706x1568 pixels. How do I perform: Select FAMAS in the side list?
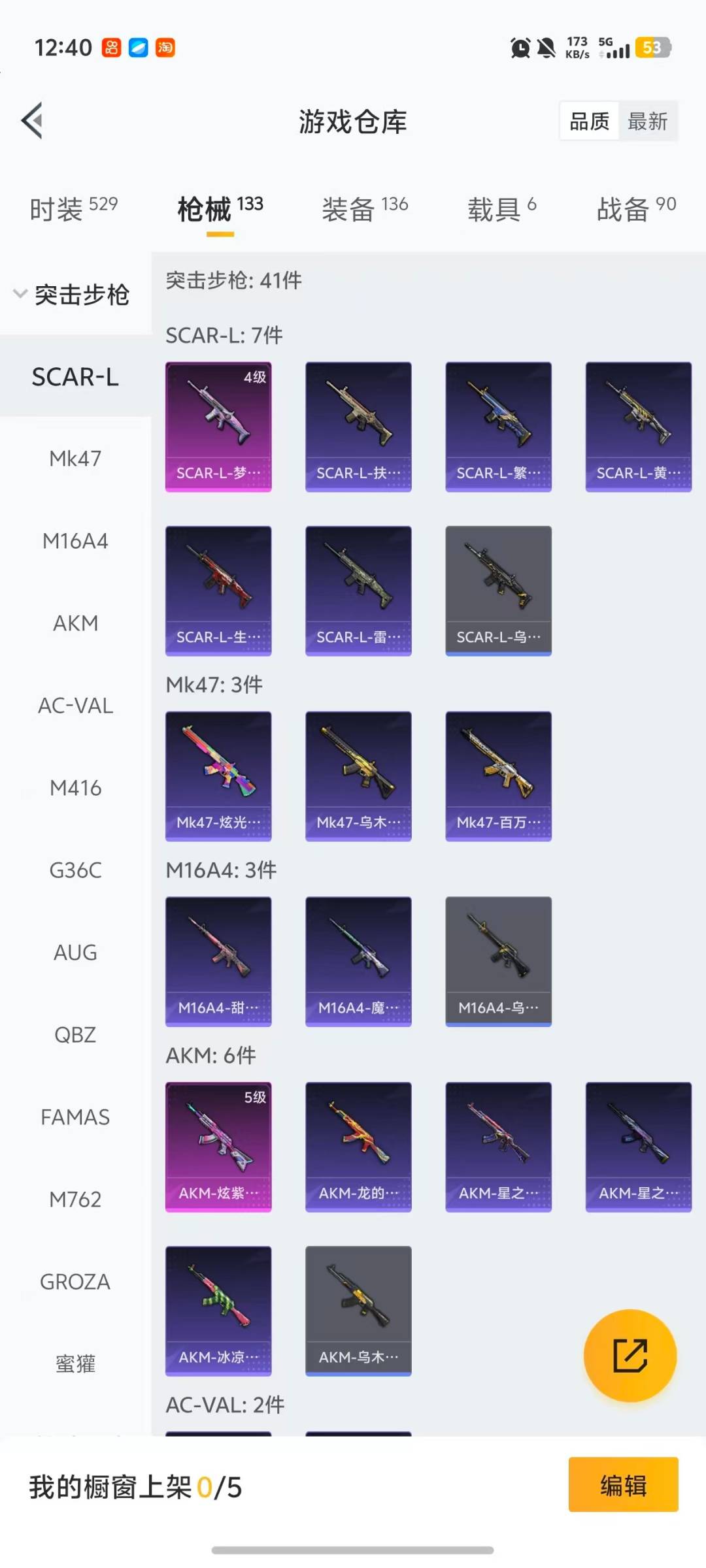tap(75, 1117)
